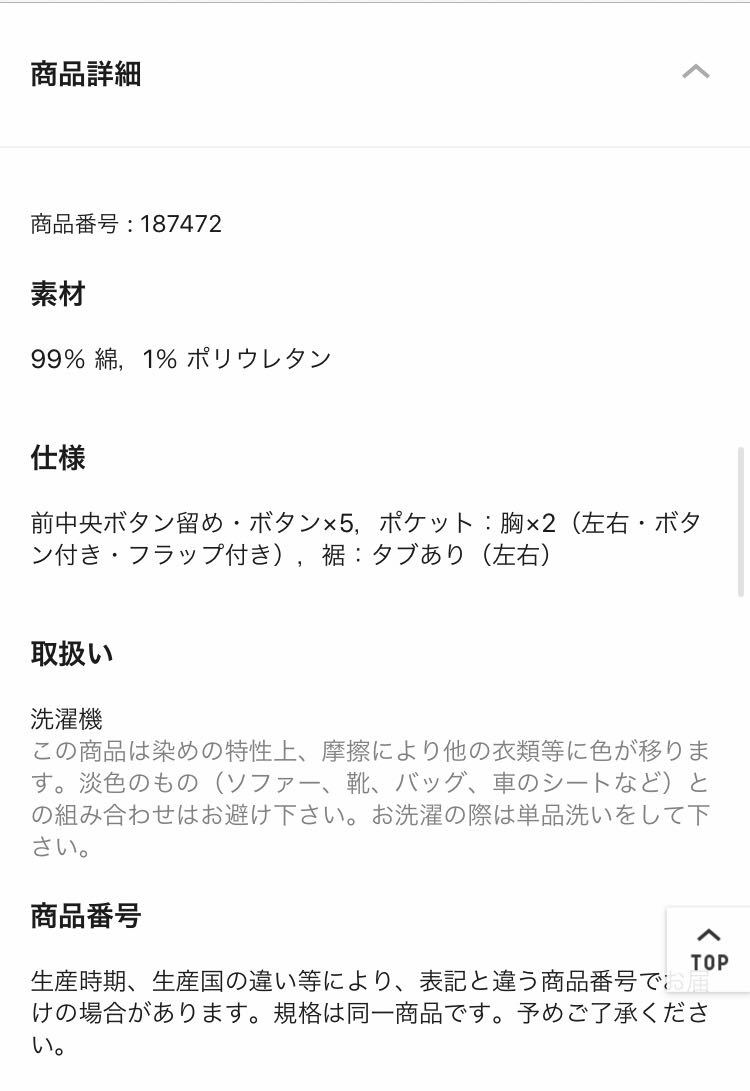The height and width of the screenshot is (1091, 750).
Task: Click the divider line below 商品詳細
Action: pyautogui.click(x=375, y=146)
